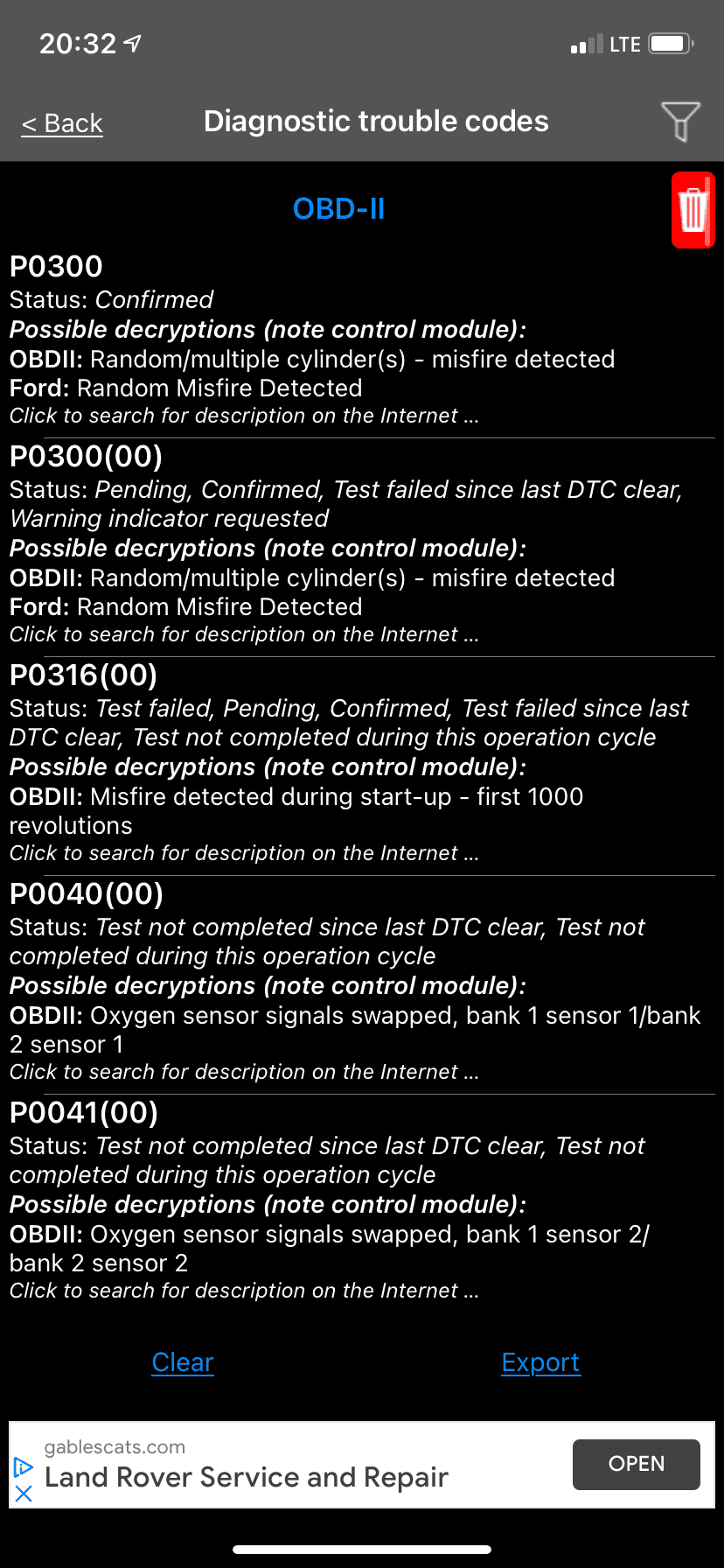Export the trouble codes list
The height and width of the screenshot is (1568, 724).
tap(540, 1362)
